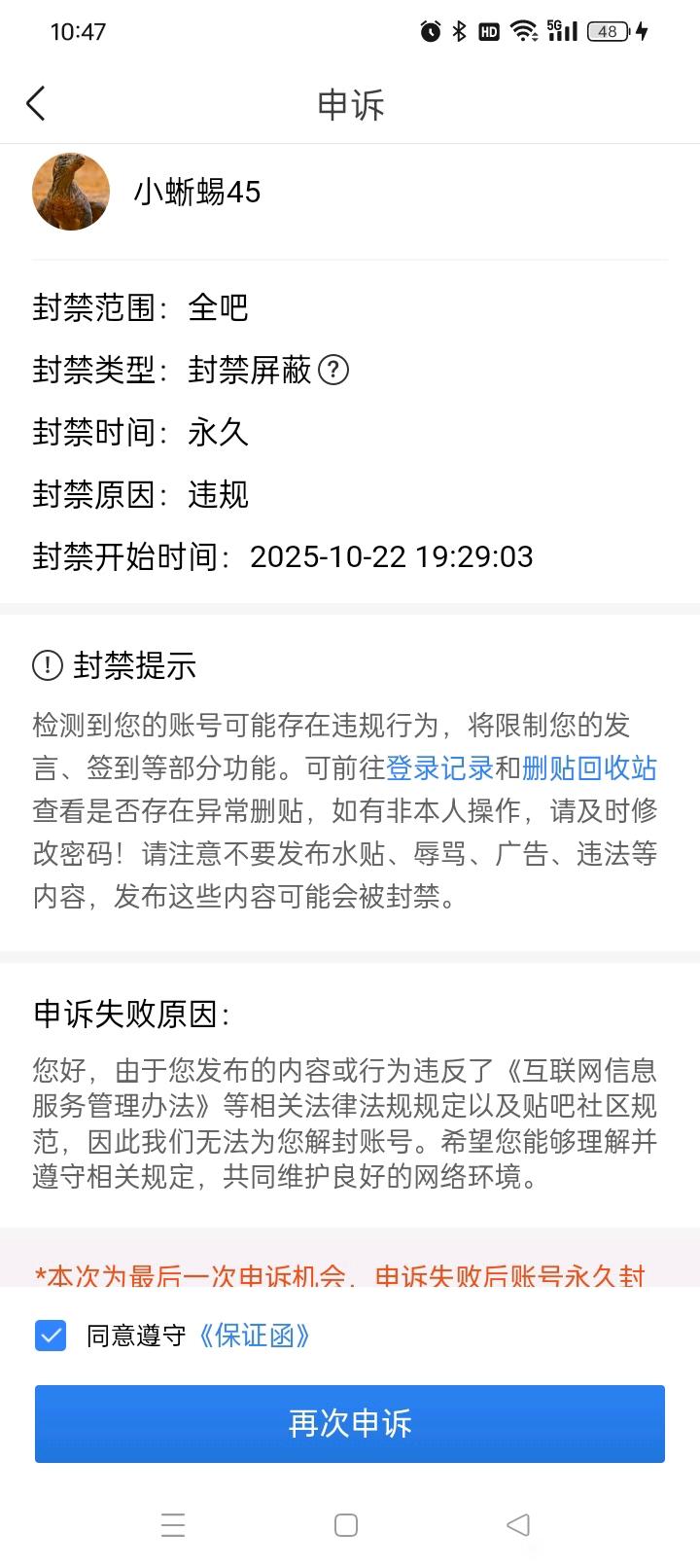Open the 删贴回收站 link
Image resolution: width=700 pixels, height=1568 pixels.
click(589, 768)
